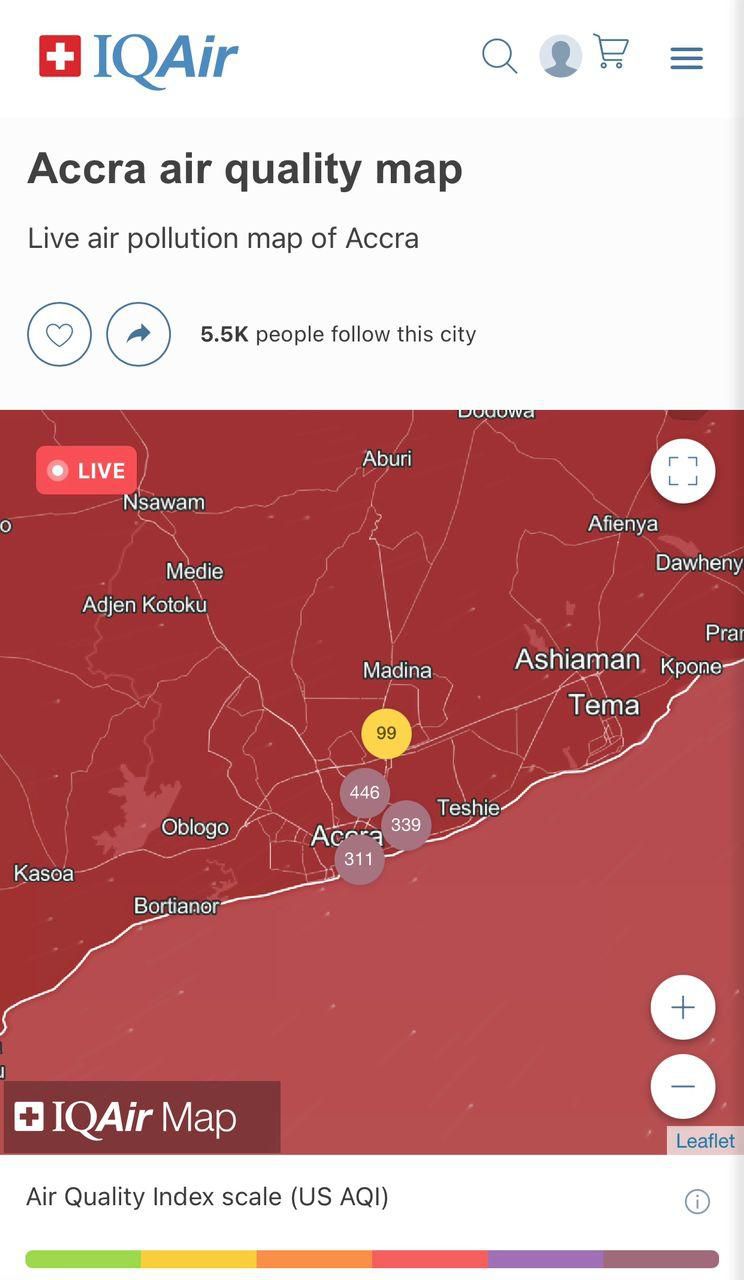Select the 311 AQI station marker

[359, 859]
